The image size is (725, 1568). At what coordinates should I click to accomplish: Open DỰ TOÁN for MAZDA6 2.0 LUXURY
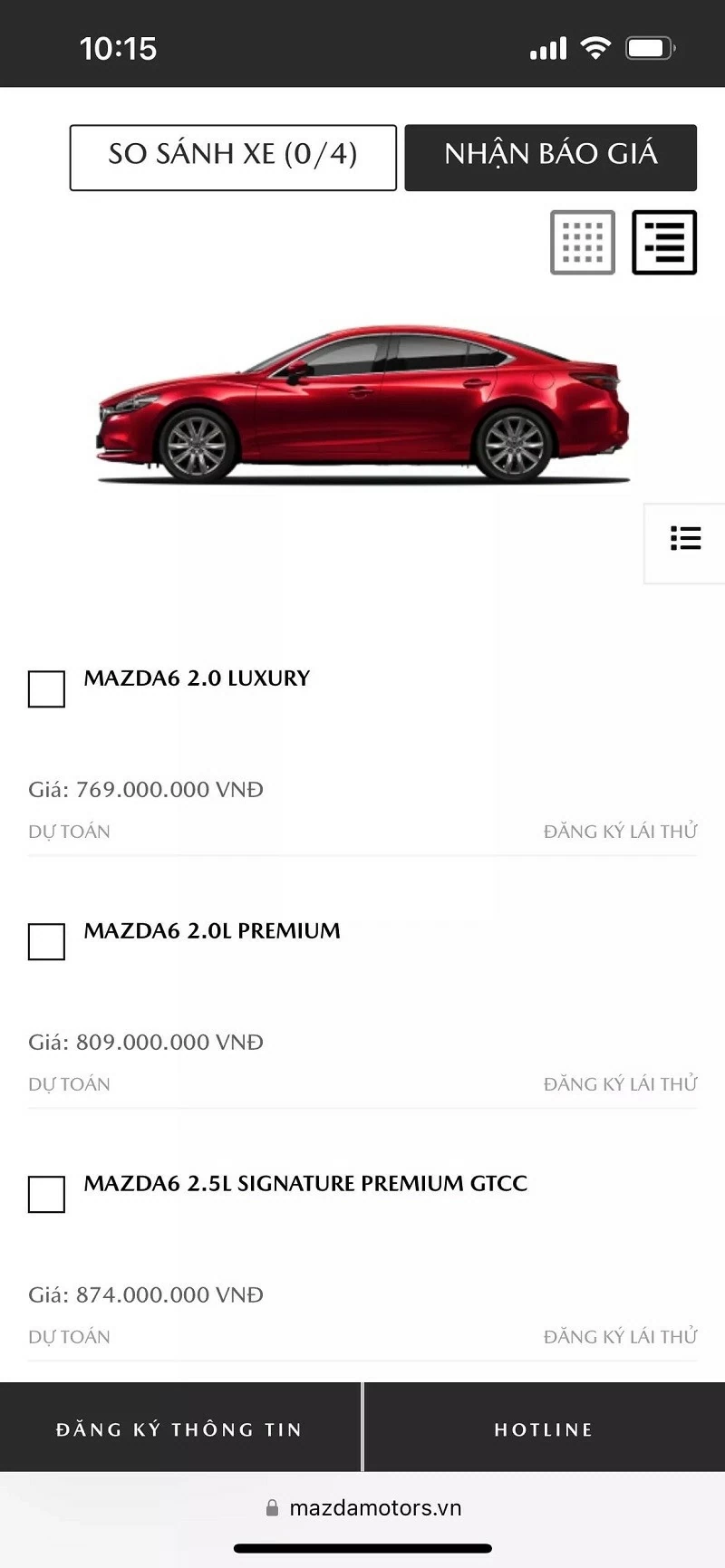pyautogui.click(x=68, y=831)
